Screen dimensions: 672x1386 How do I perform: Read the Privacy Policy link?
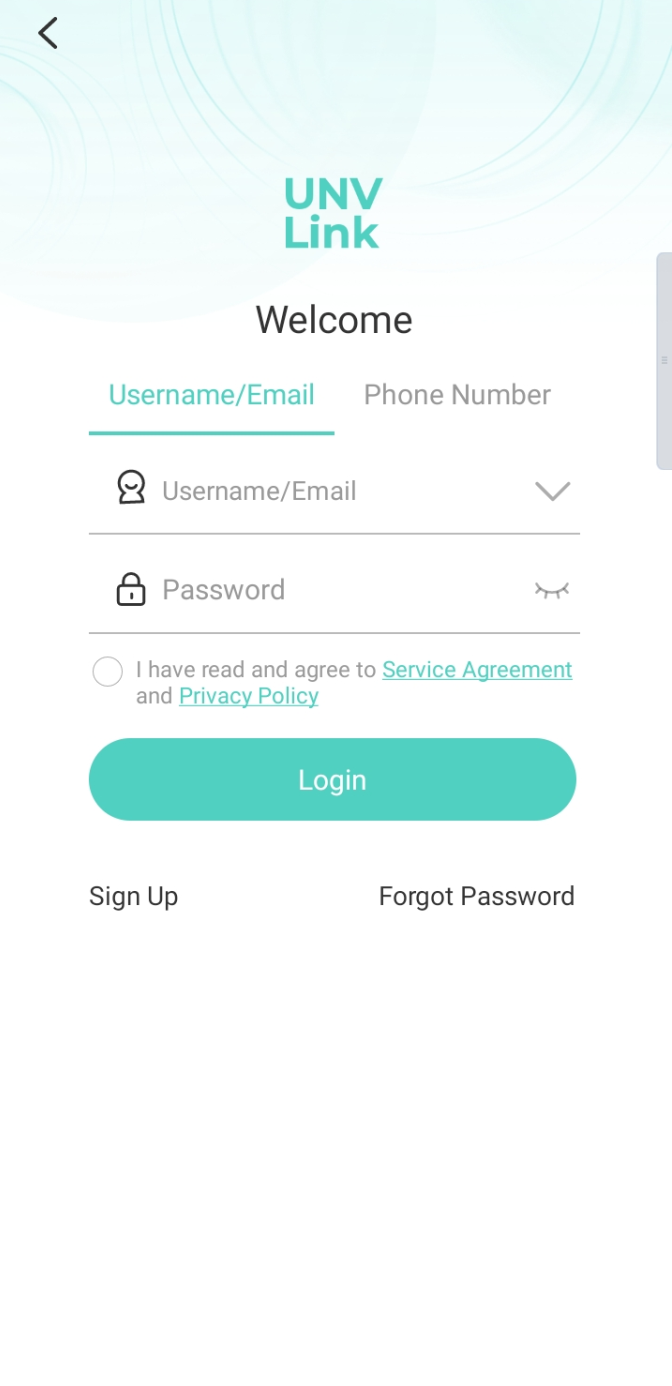click(248, 696)
